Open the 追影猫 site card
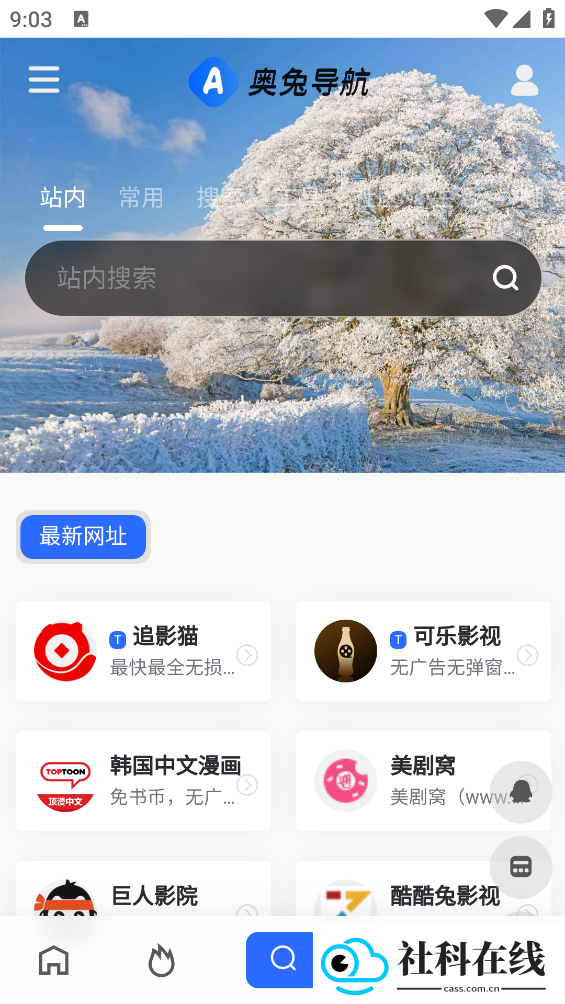This screenshot has height=1004, width=565. coord(143,651)
